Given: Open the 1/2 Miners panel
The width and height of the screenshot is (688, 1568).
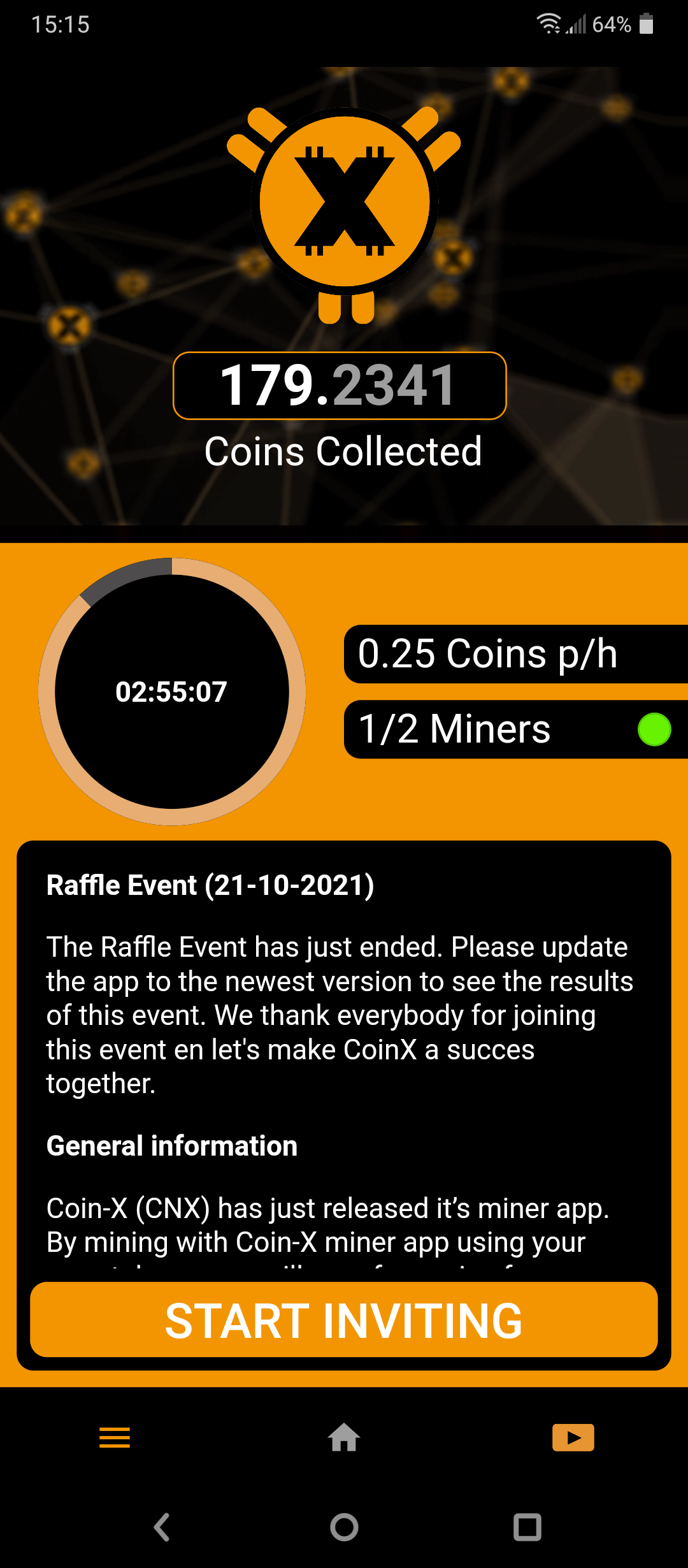Looking at the screenshot, I should [515, 729].
